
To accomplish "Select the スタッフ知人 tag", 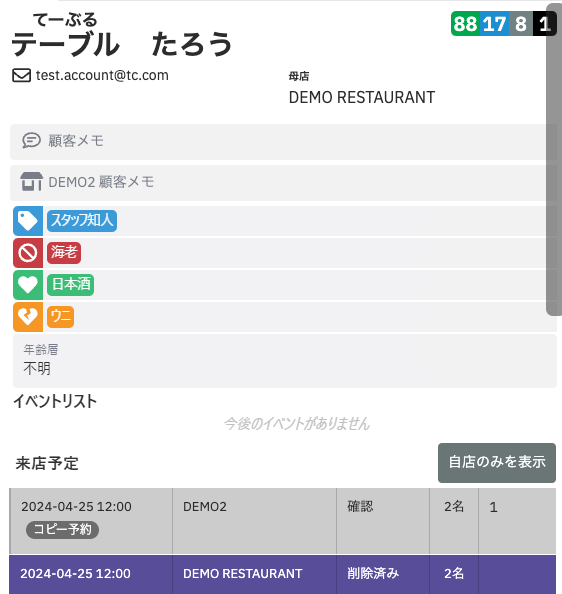I will (82, 220).
